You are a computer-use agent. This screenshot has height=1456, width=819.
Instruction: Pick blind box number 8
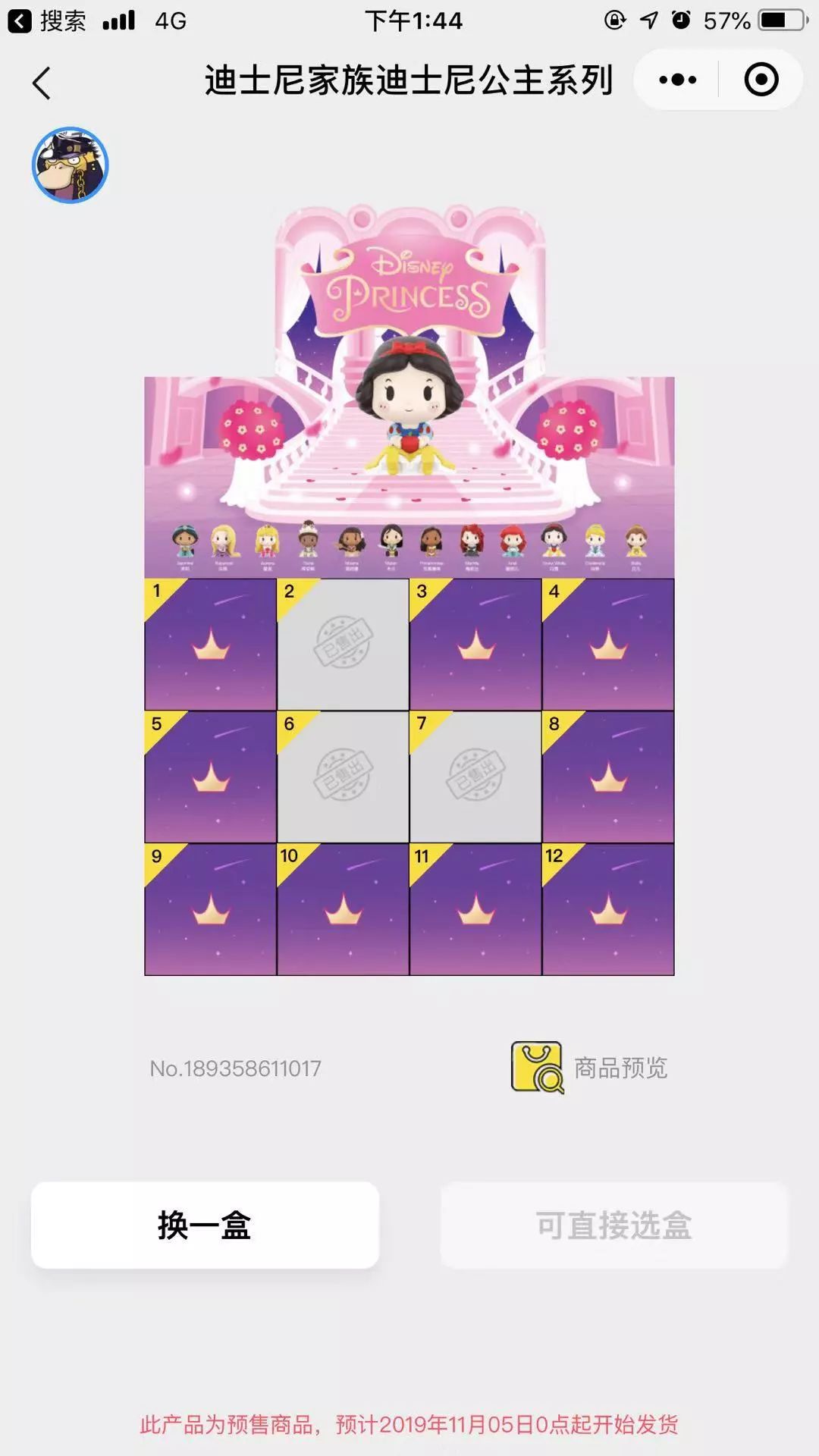608,777
